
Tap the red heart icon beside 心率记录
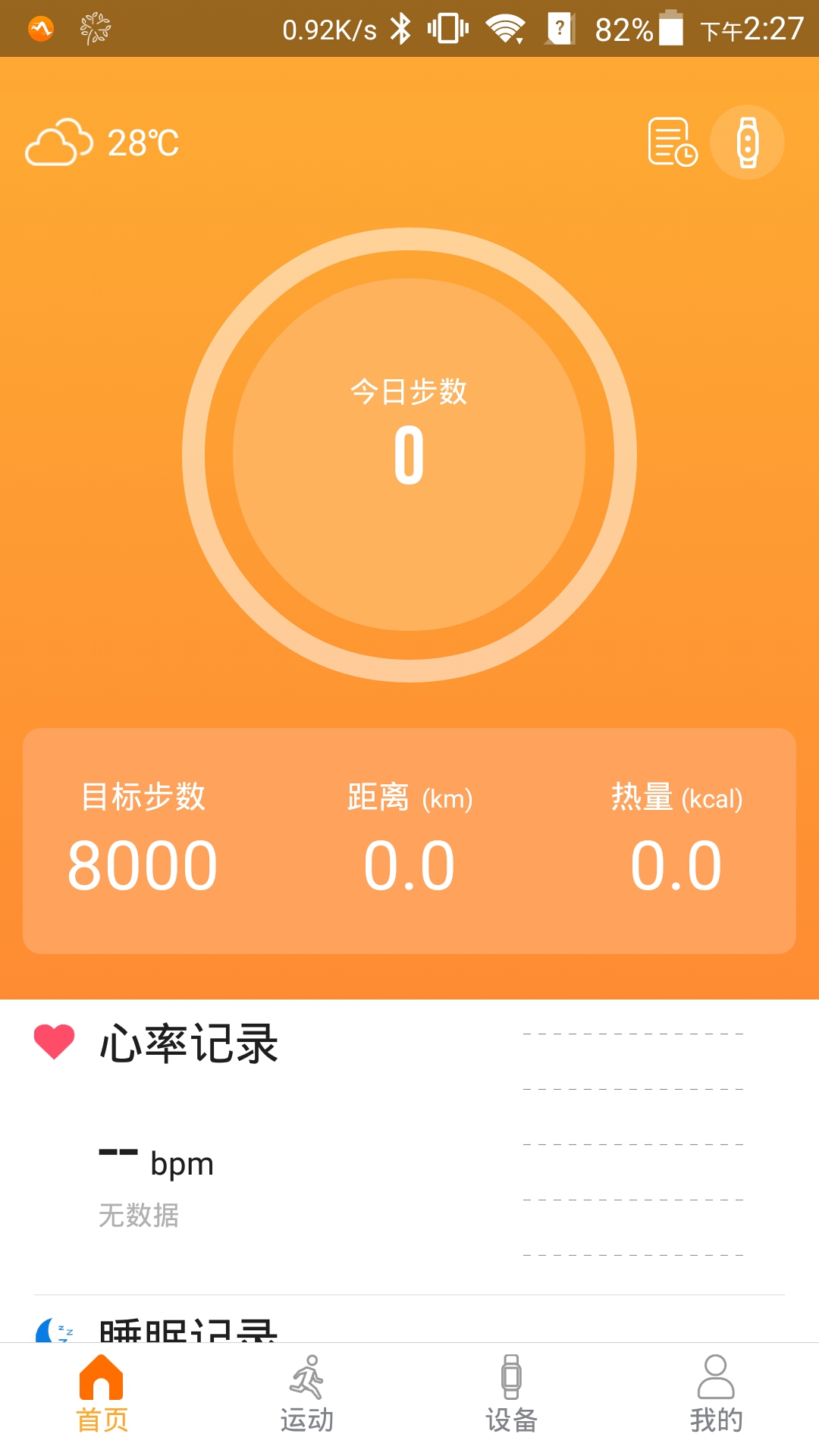[x=54, y=1040]
